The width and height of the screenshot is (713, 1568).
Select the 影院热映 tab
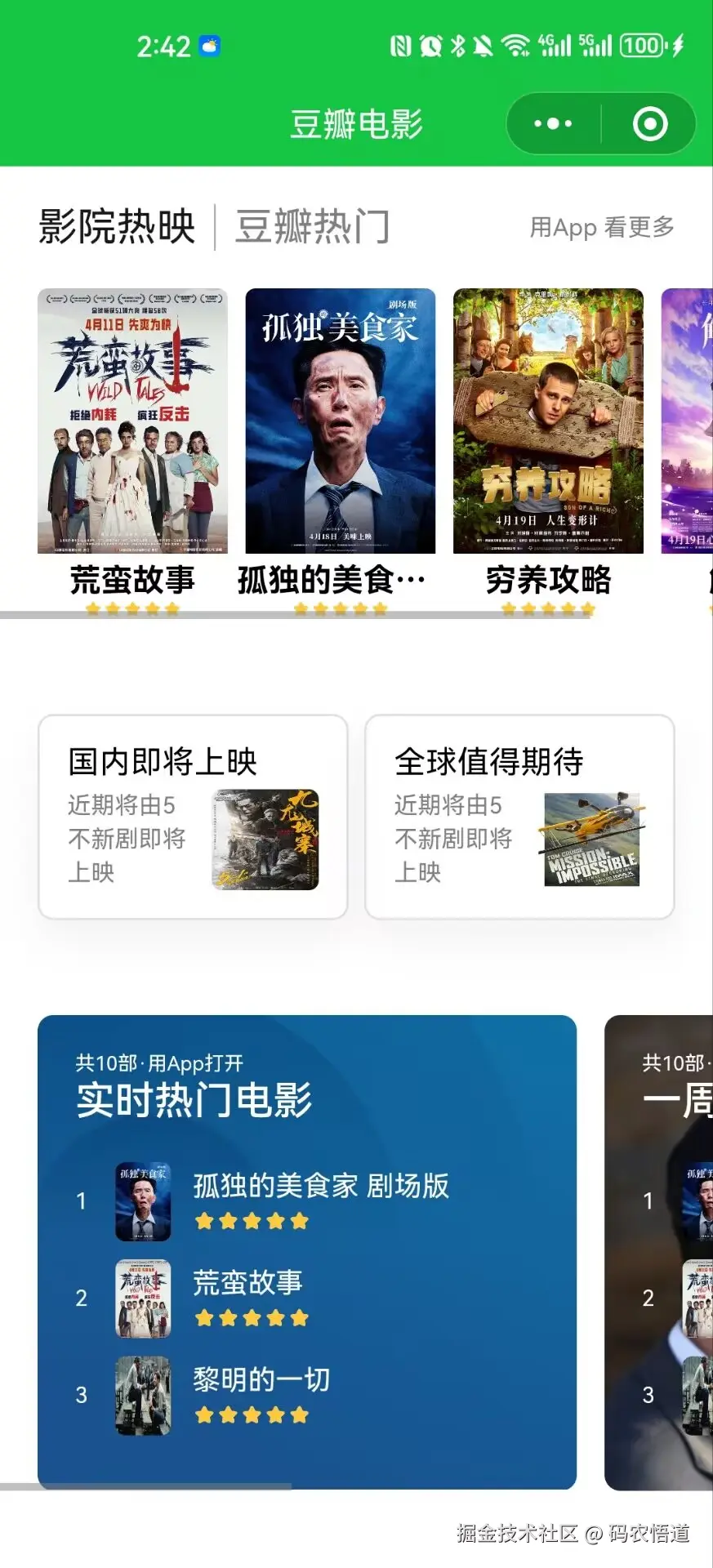tap(117, 226)
